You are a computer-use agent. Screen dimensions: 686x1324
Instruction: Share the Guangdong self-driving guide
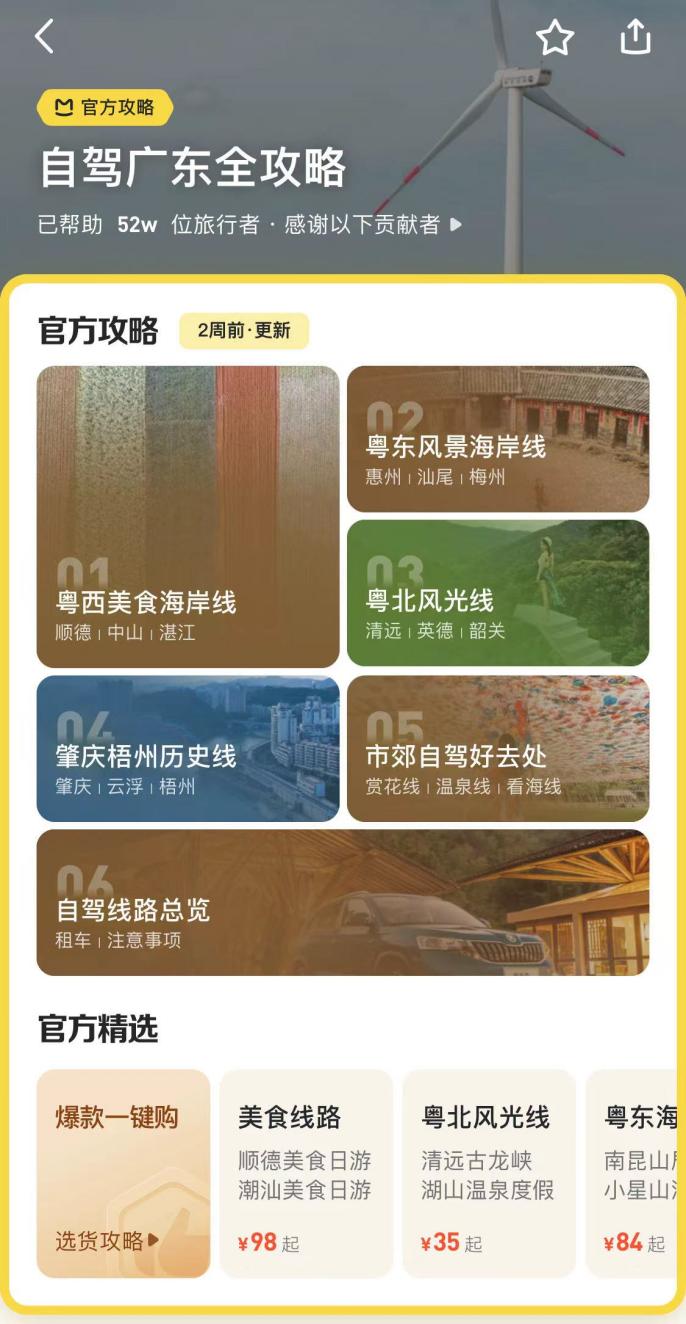(x=635, y=38)
